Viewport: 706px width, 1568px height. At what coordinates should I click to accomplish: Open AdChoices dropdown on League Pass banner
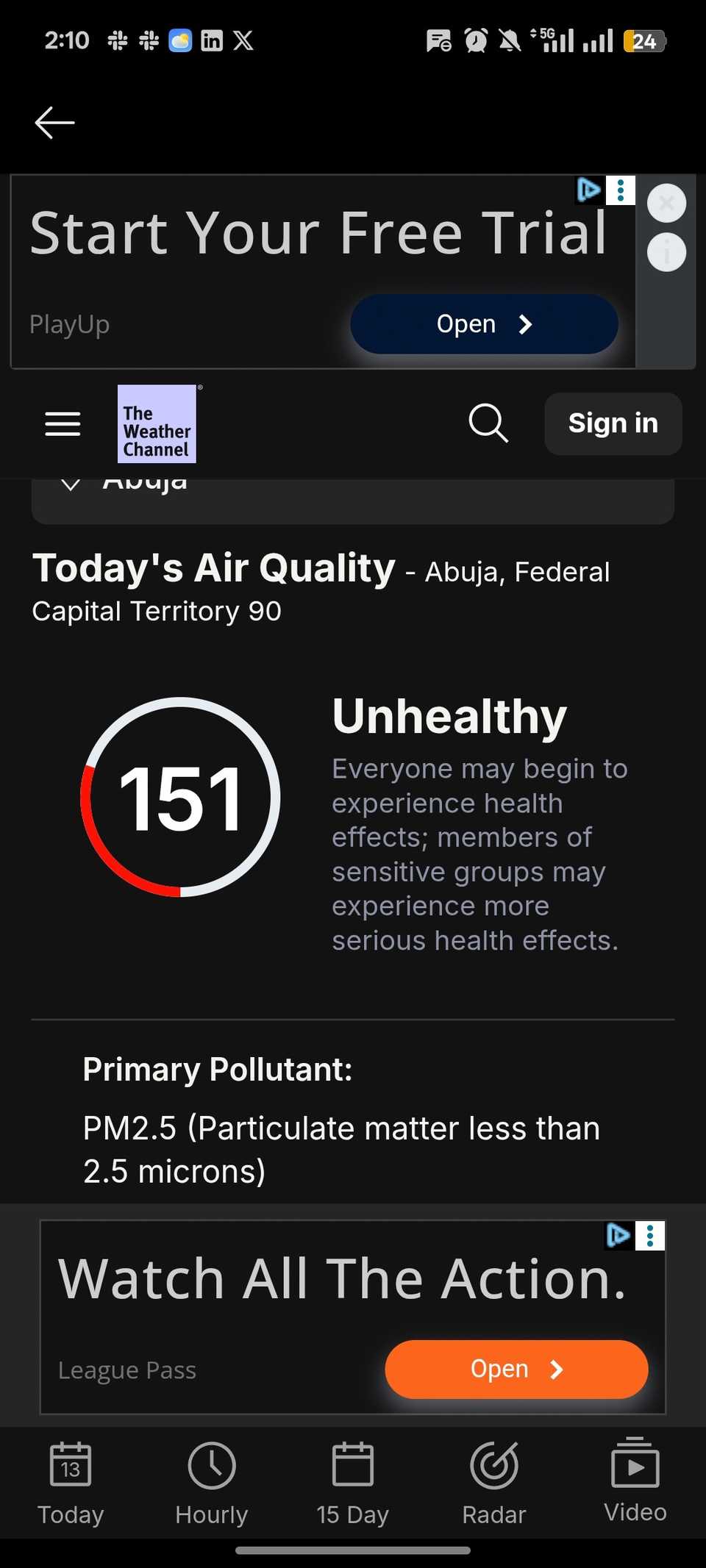point(618,1236)
